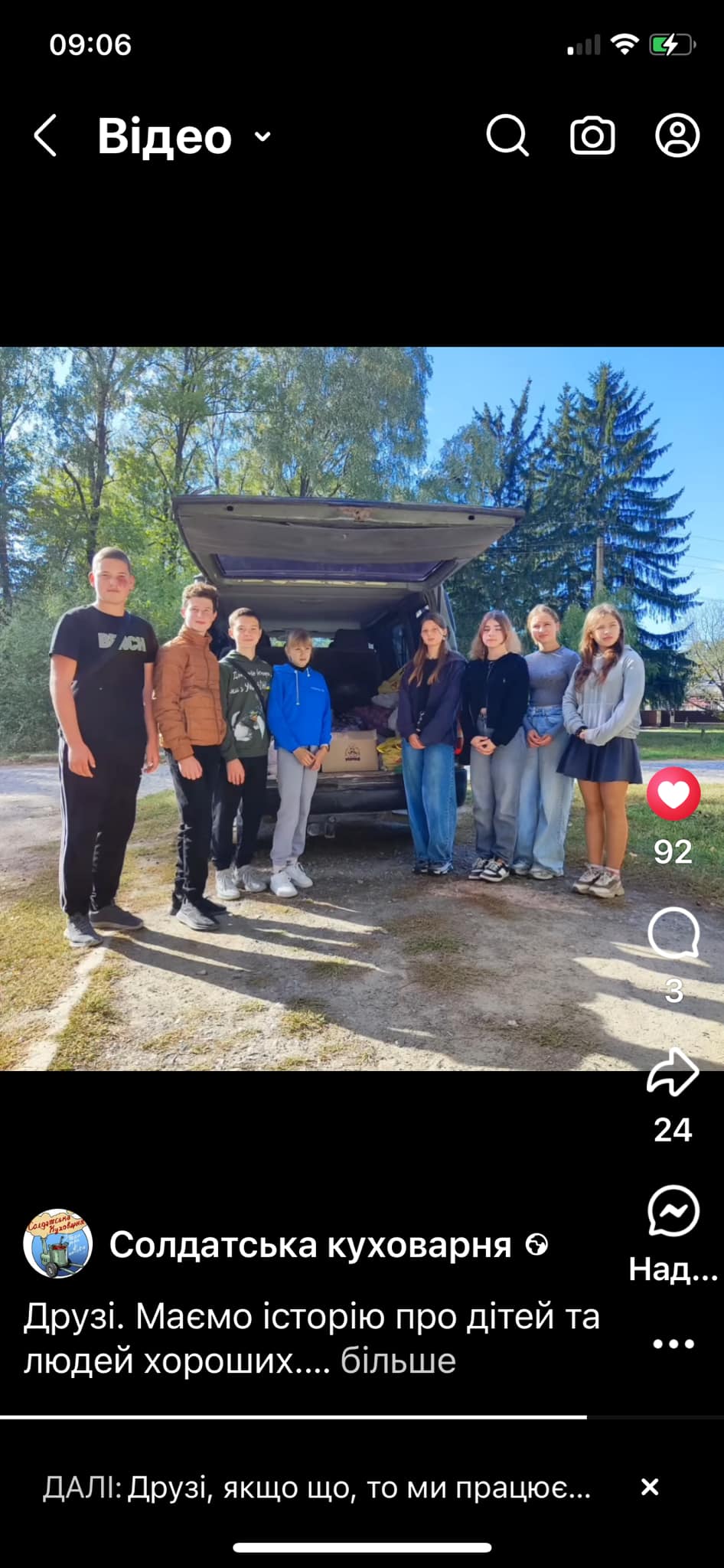This screenshot has width=724, height=1568.
Task: Go back with the top-left arrow
Action: (46, 136)
